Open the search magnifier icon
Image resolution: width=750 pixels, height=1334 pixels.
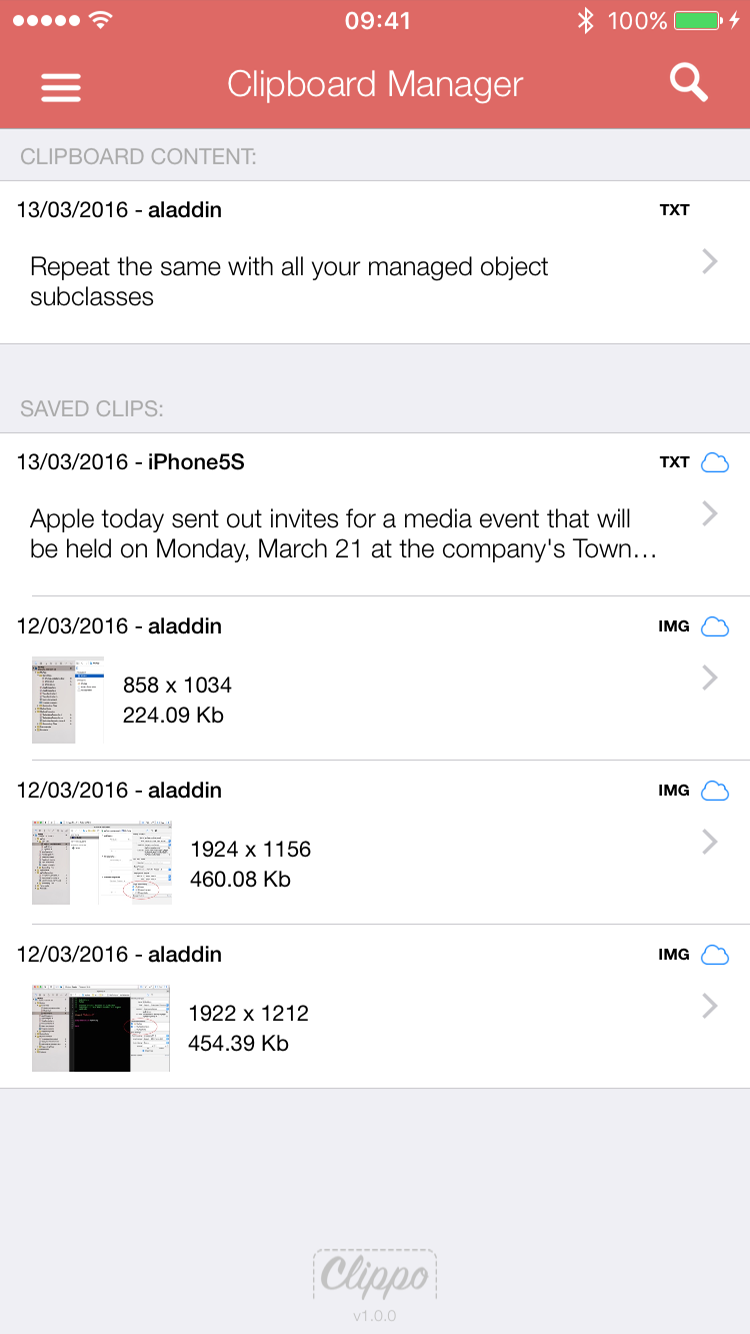click(x=689, y=83)
